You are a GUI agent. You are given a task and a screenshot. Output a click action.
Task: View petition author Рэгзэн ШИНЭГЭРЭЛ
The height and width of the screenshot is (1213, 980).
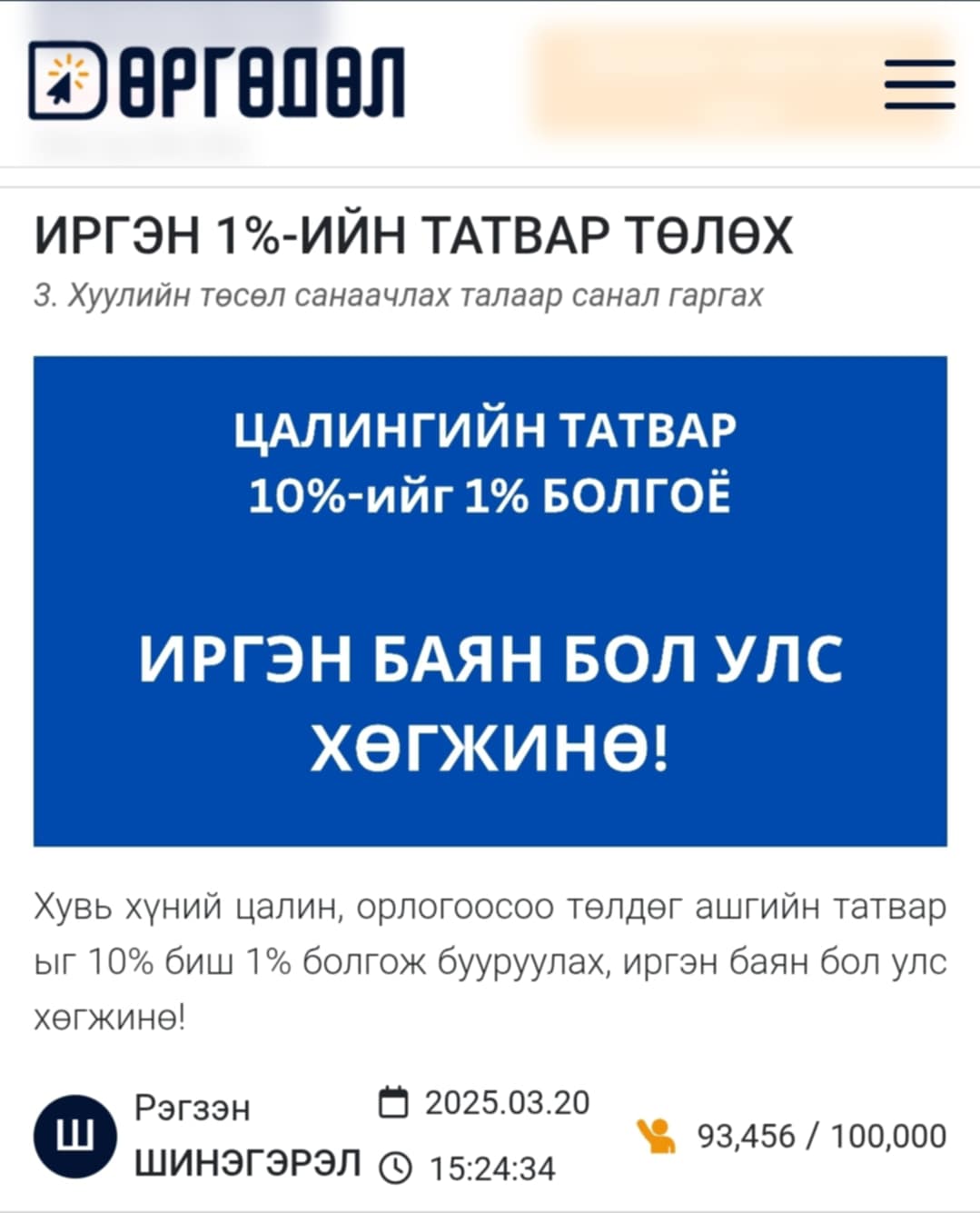tap(246, 1135)
